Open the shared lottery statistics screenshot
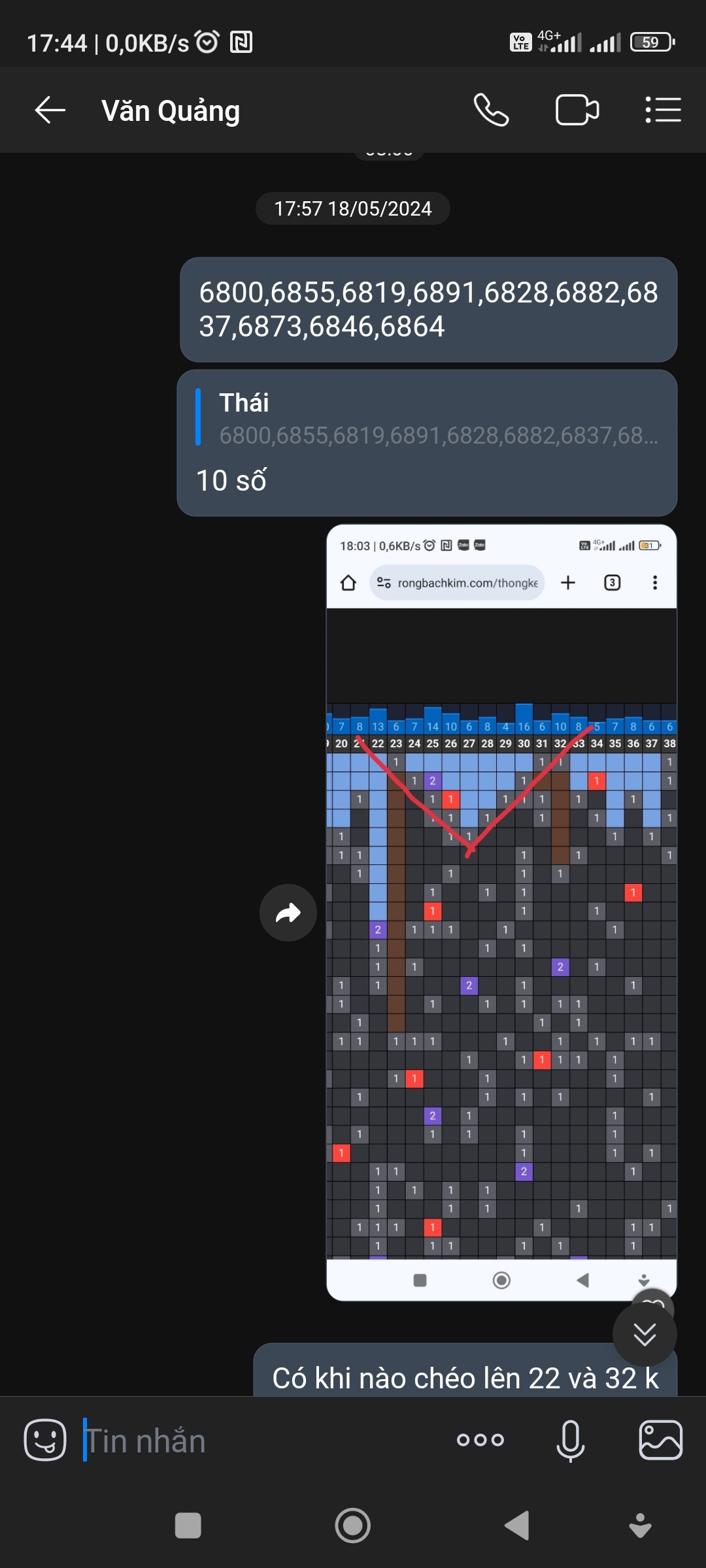This screenshot has height=1568, width=706. click(501, 912)
